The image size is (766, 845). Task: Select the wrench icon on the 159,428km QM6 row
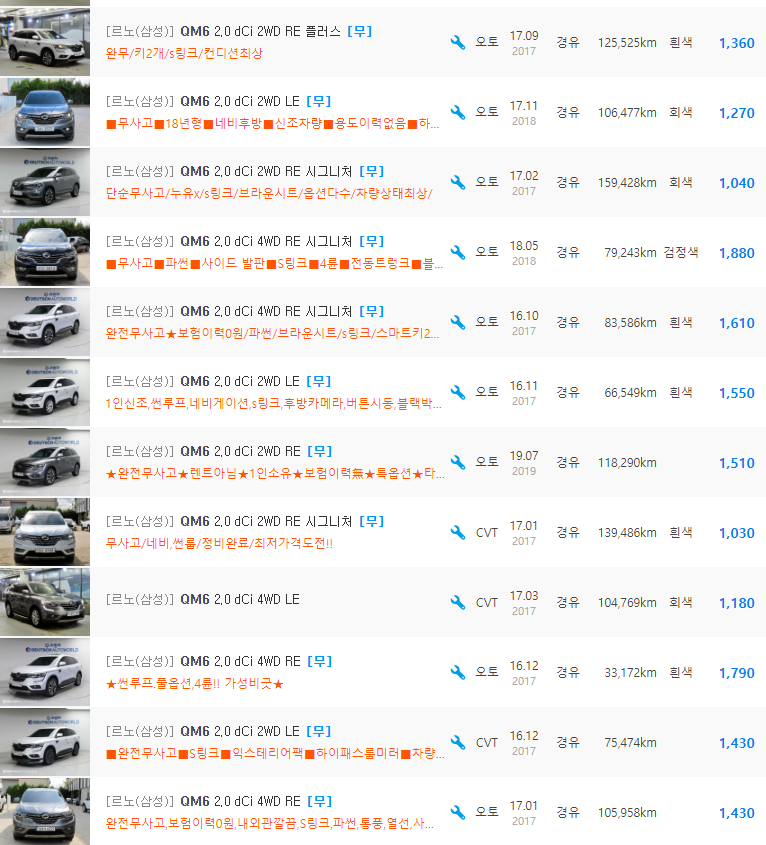(x=457, y=183)
